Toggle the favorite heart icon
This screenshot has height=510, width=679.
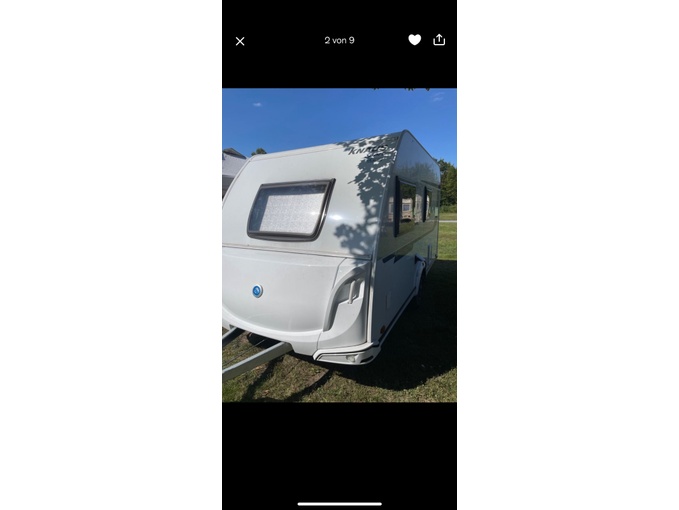[415, 40]
